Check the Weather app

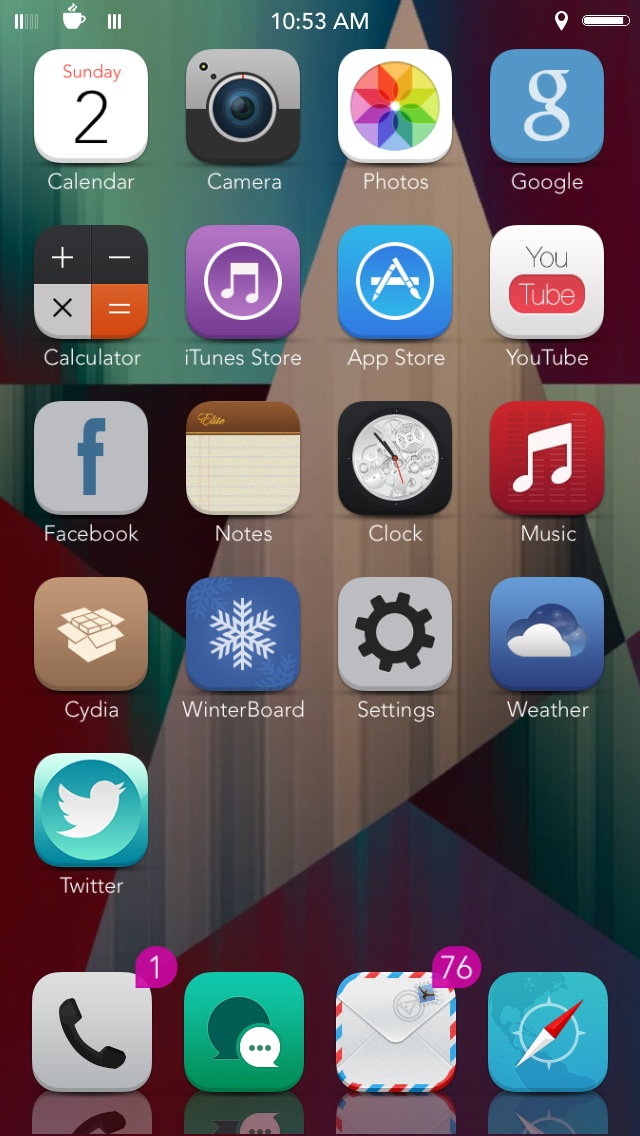(x=547, y=634)
